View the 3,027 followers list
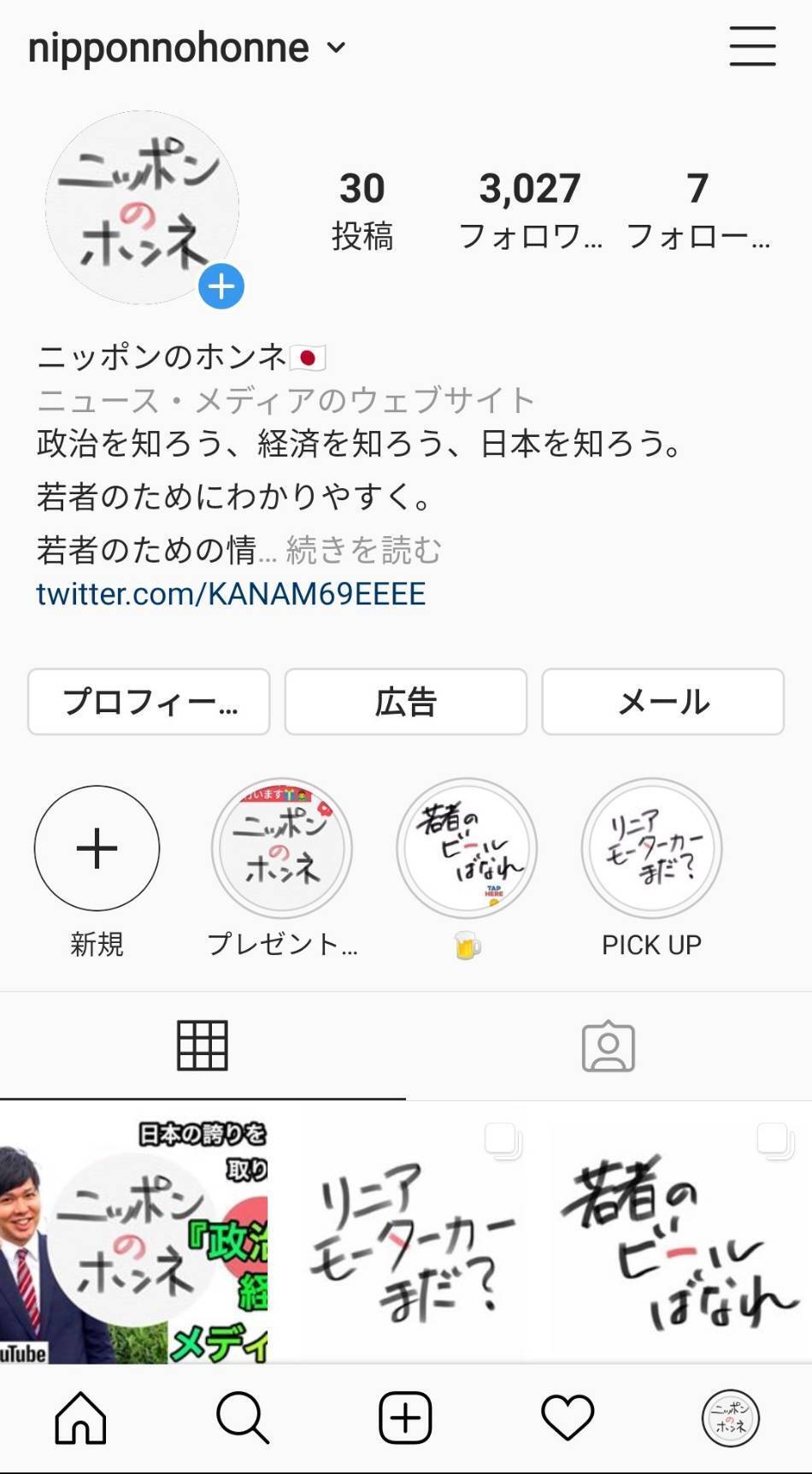Viewport: 812px width, 1474px height. pyautogui.click(x=530, y=209)
